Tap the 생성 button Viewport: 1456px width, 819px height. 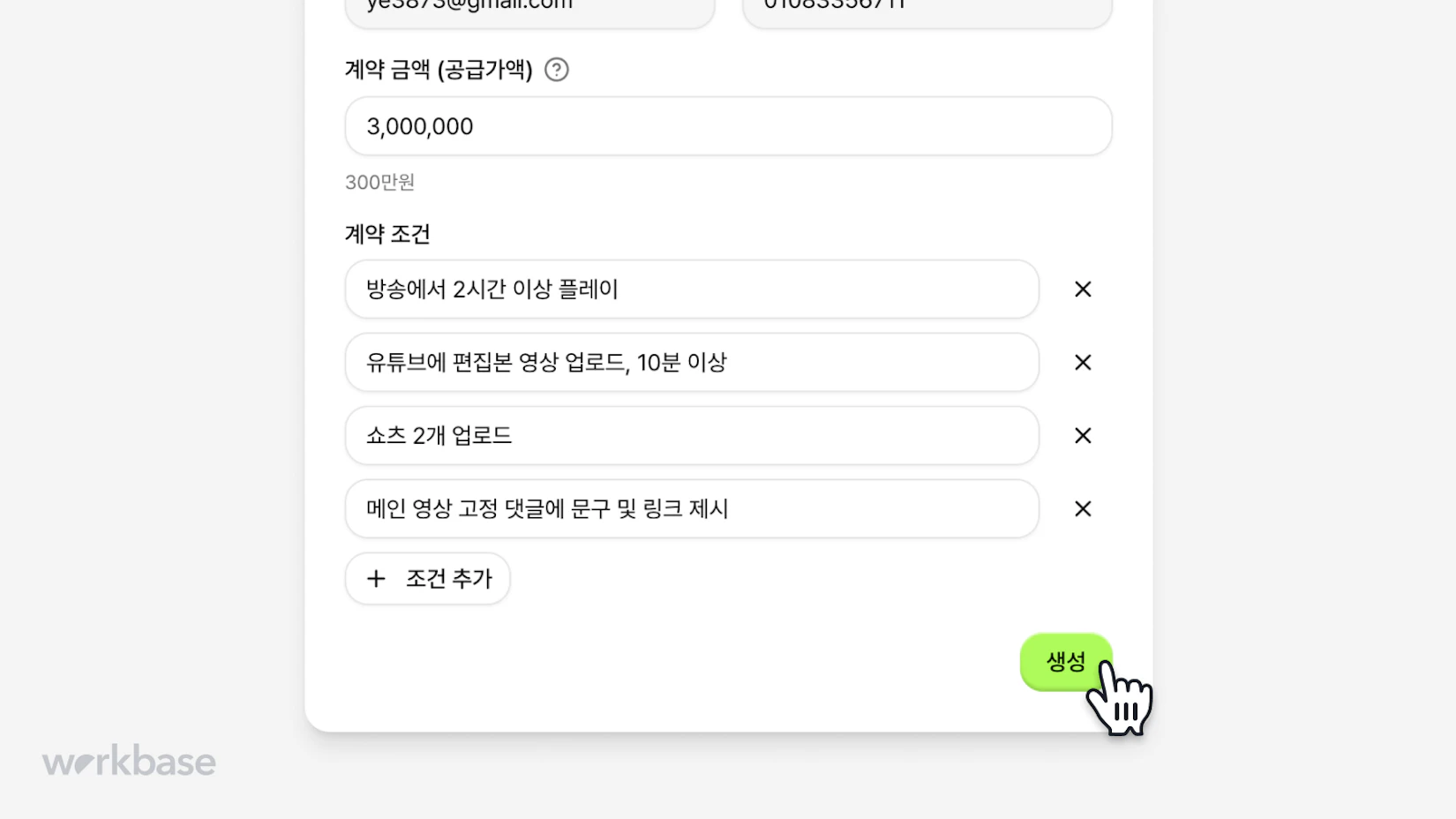click(1064, 662)
